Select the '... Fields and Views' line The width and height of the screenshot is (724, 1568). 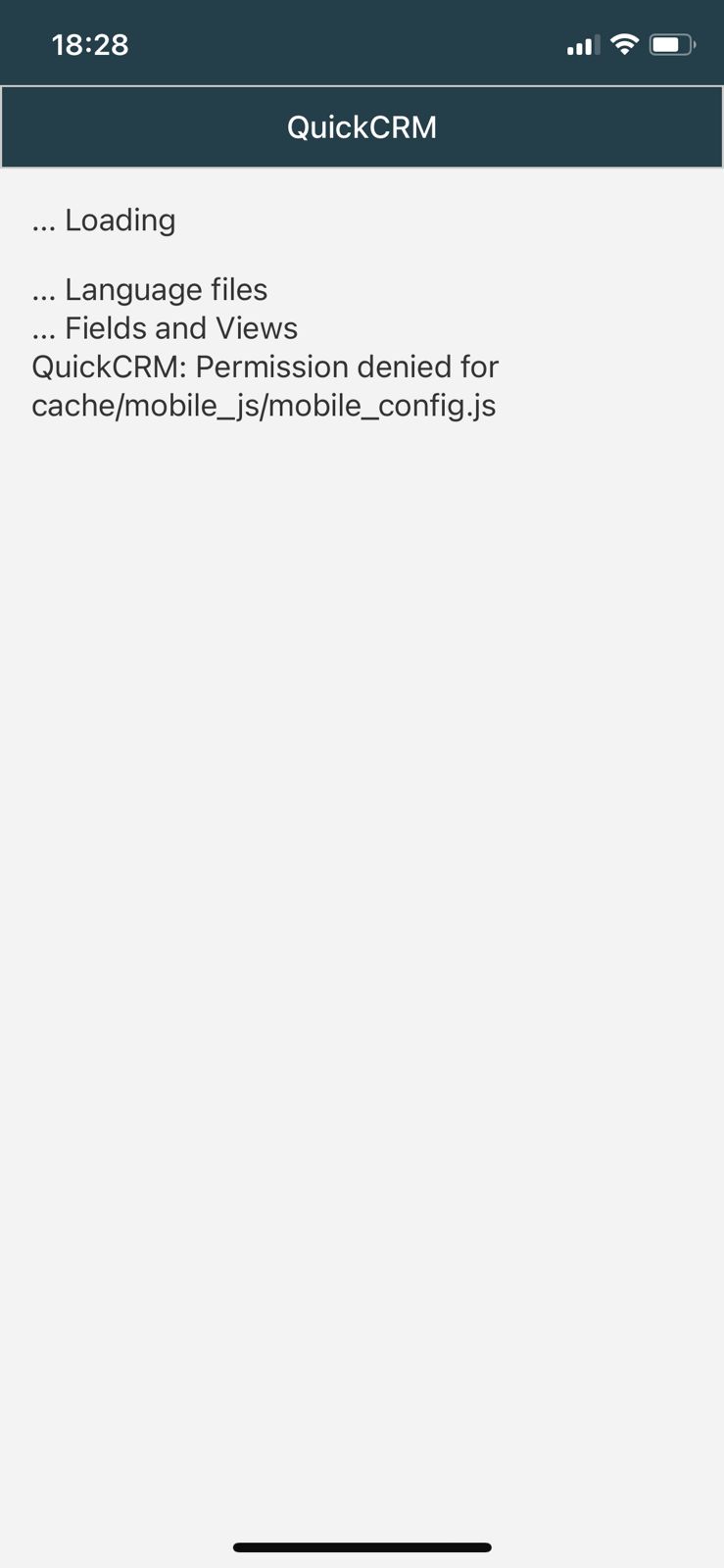pyautogui.click(x=164, y=327)
